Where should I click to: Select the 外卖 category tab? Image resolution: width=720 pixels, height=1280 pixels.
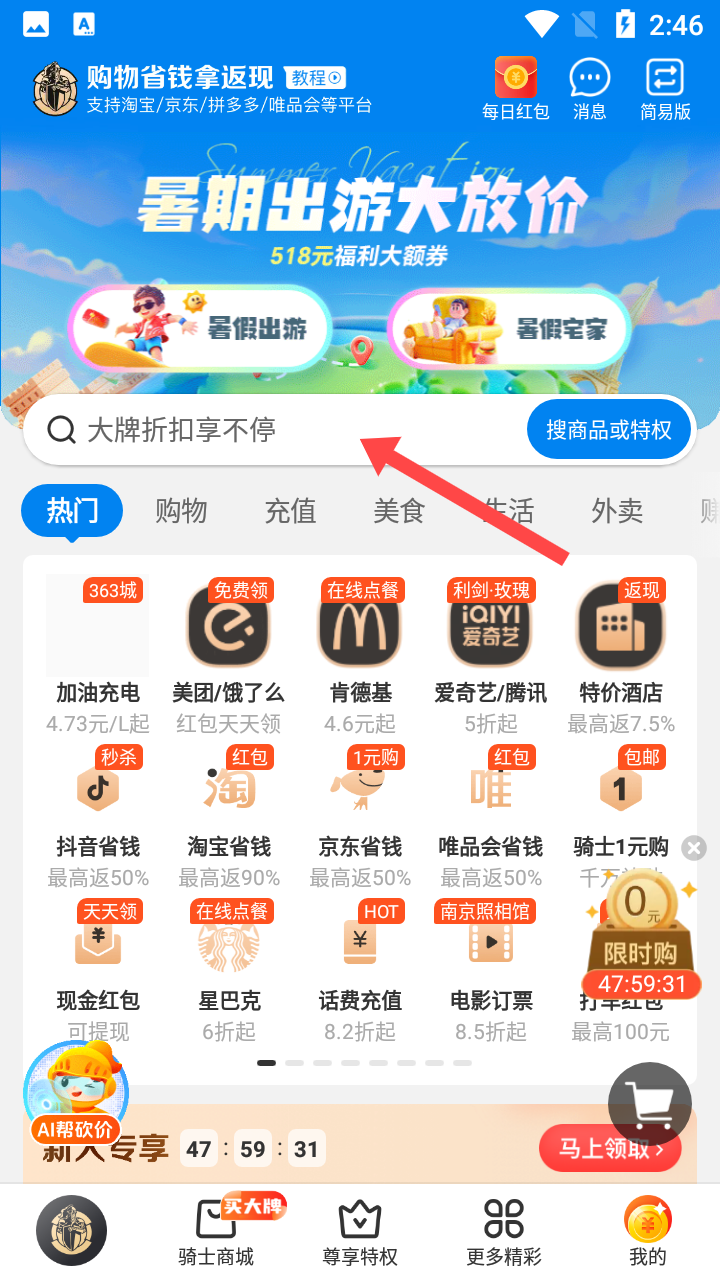pos(617,511)
